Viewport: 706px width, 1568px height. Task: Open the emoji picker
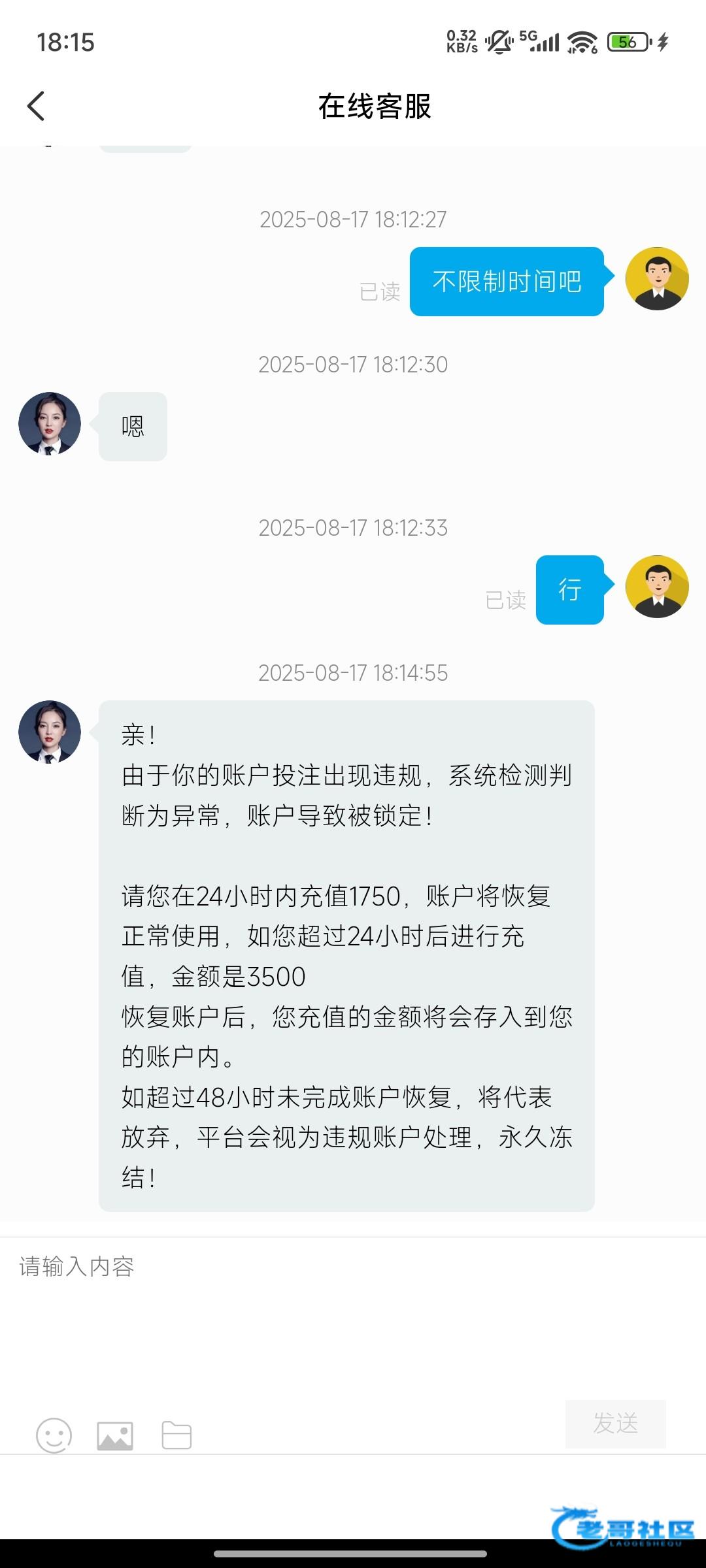54,1435
